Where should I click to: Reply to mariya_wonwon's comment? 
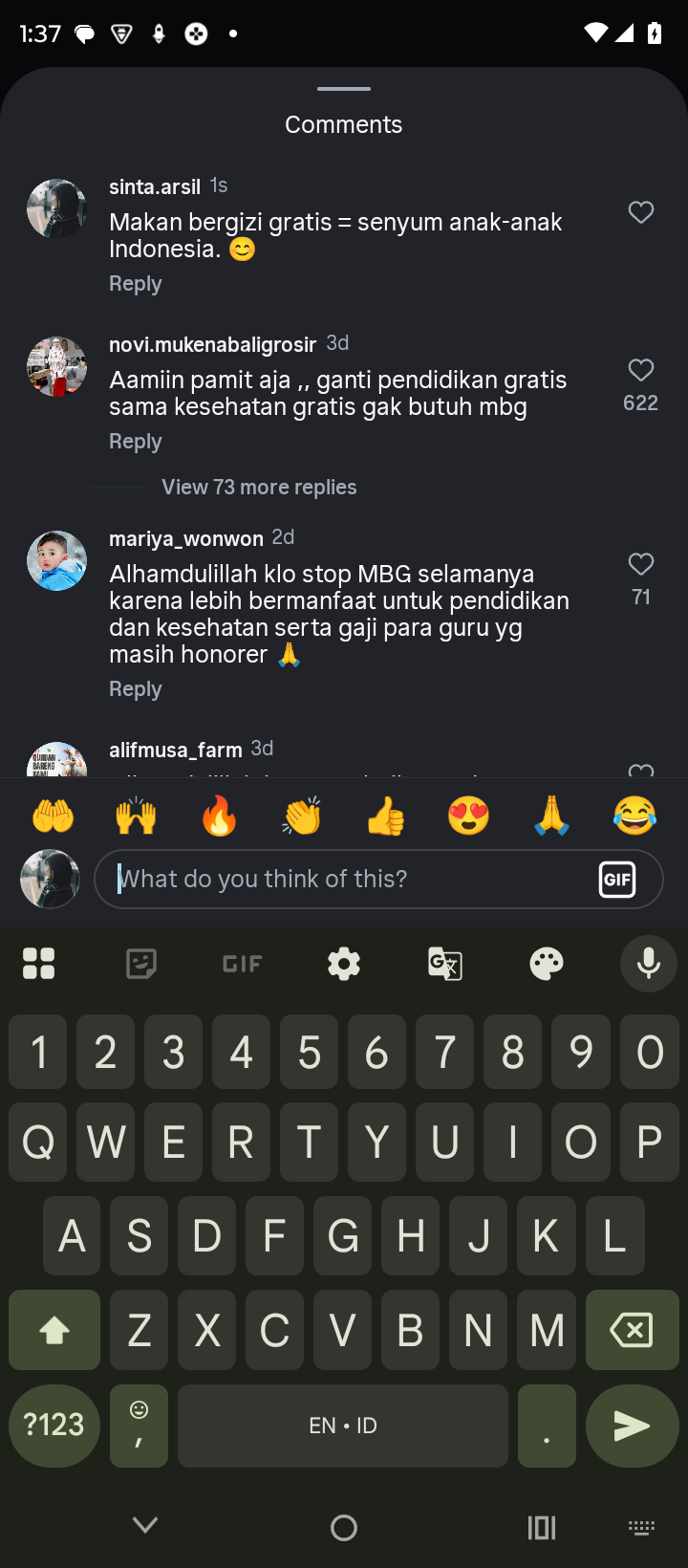click(135, 689)
